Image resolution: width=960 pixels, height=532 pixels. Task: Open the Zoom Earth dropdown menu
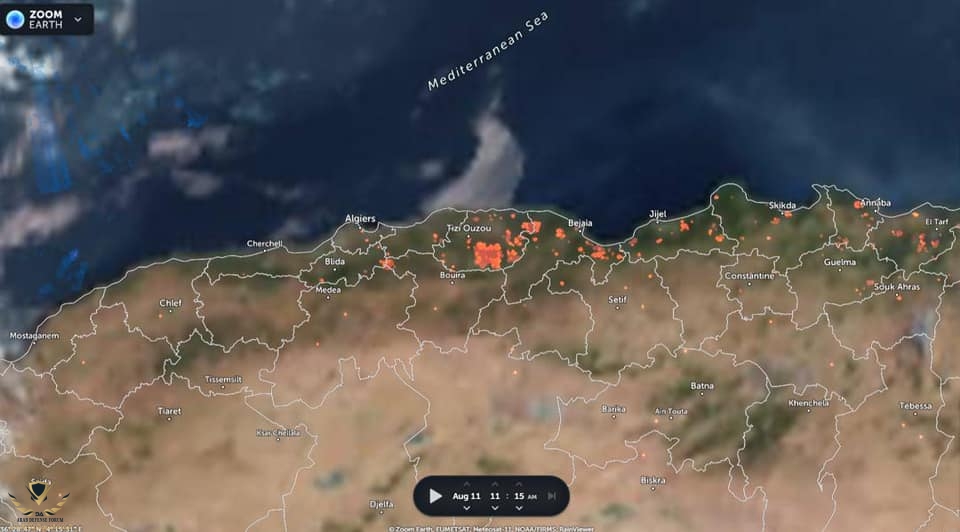77,19
